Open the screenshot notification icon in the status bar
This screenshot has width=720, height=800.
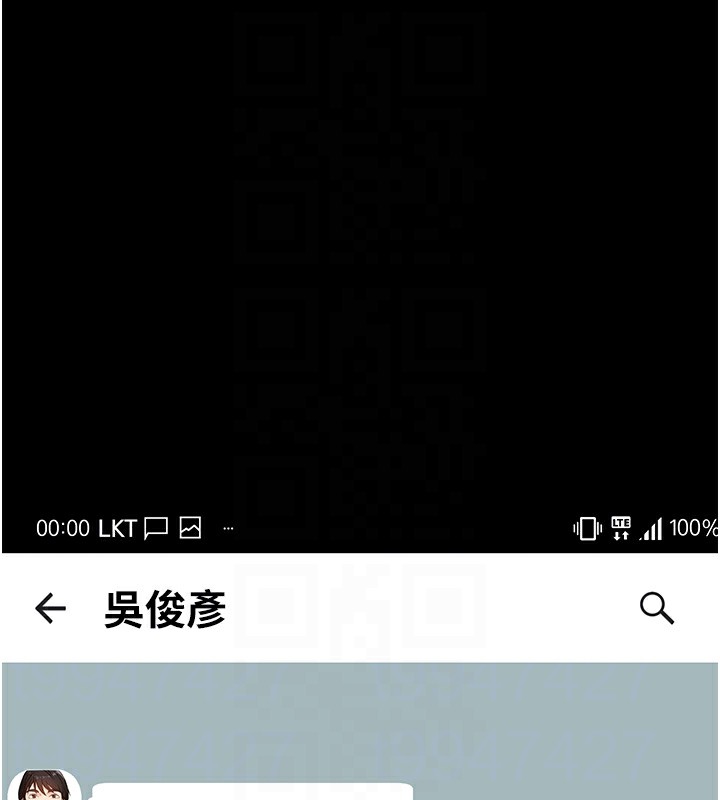click(190, 528)
